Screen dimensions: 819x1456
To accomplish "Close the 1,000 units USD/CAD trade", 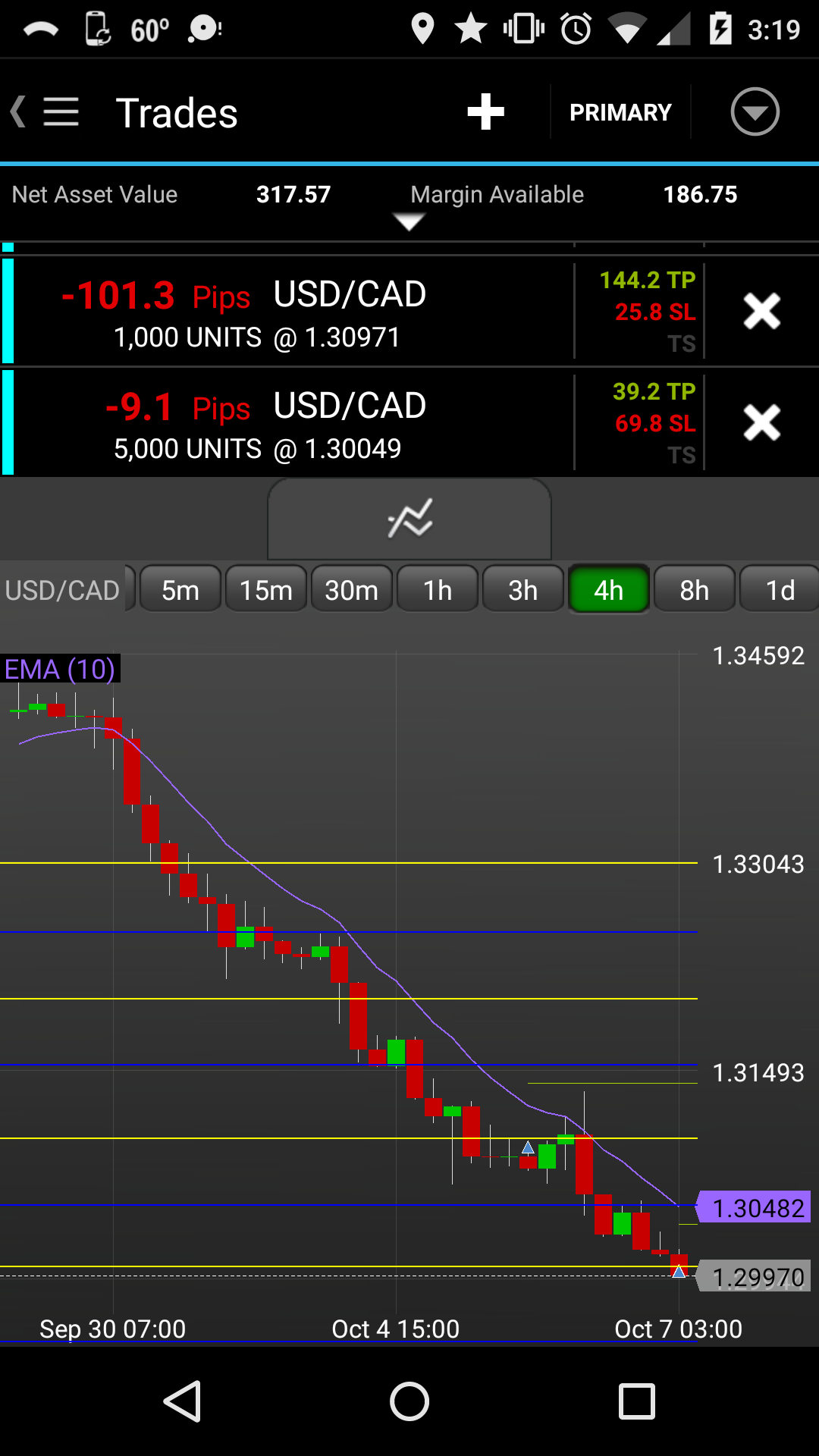I will pyautogui.click(x=761, y=312).
